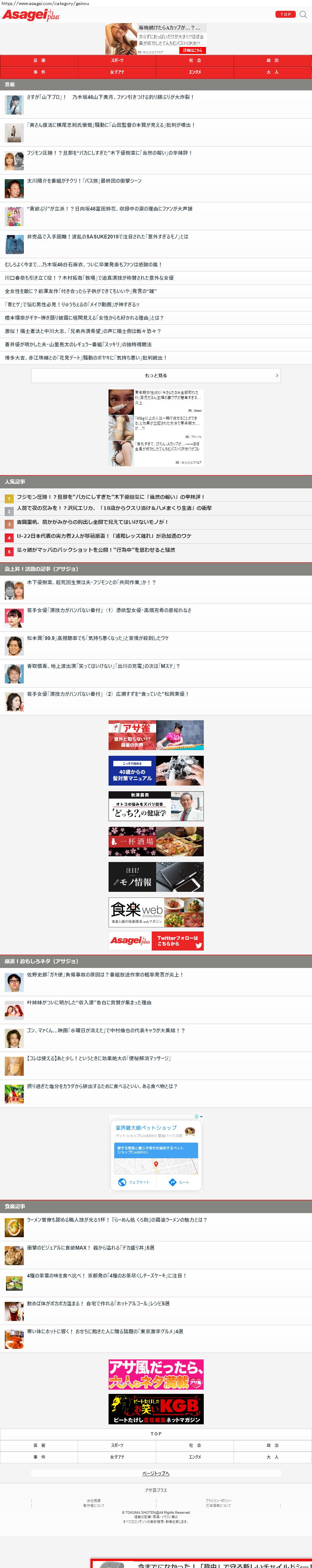Tap the アサ雀 mahjong banner
Screen dimensions: 312x1568
click(x=156, y=735)
